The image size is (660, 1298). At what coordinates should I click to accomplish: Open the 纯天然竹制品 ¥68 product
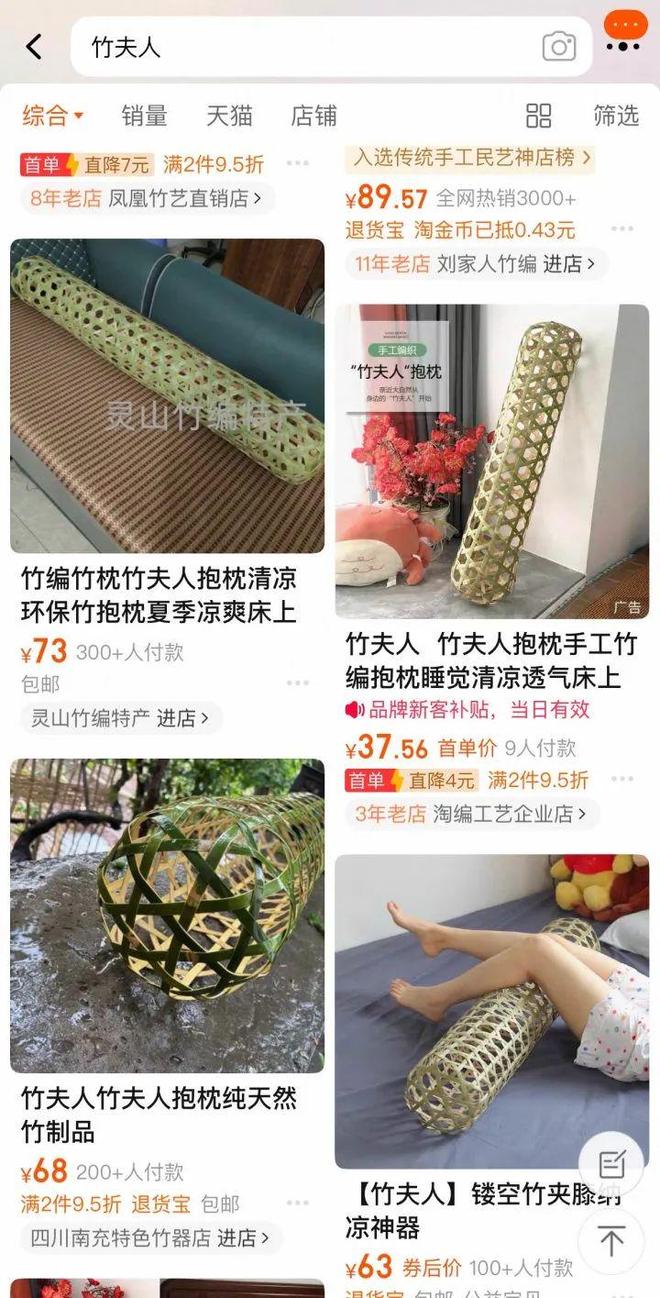tap(167, 915)
